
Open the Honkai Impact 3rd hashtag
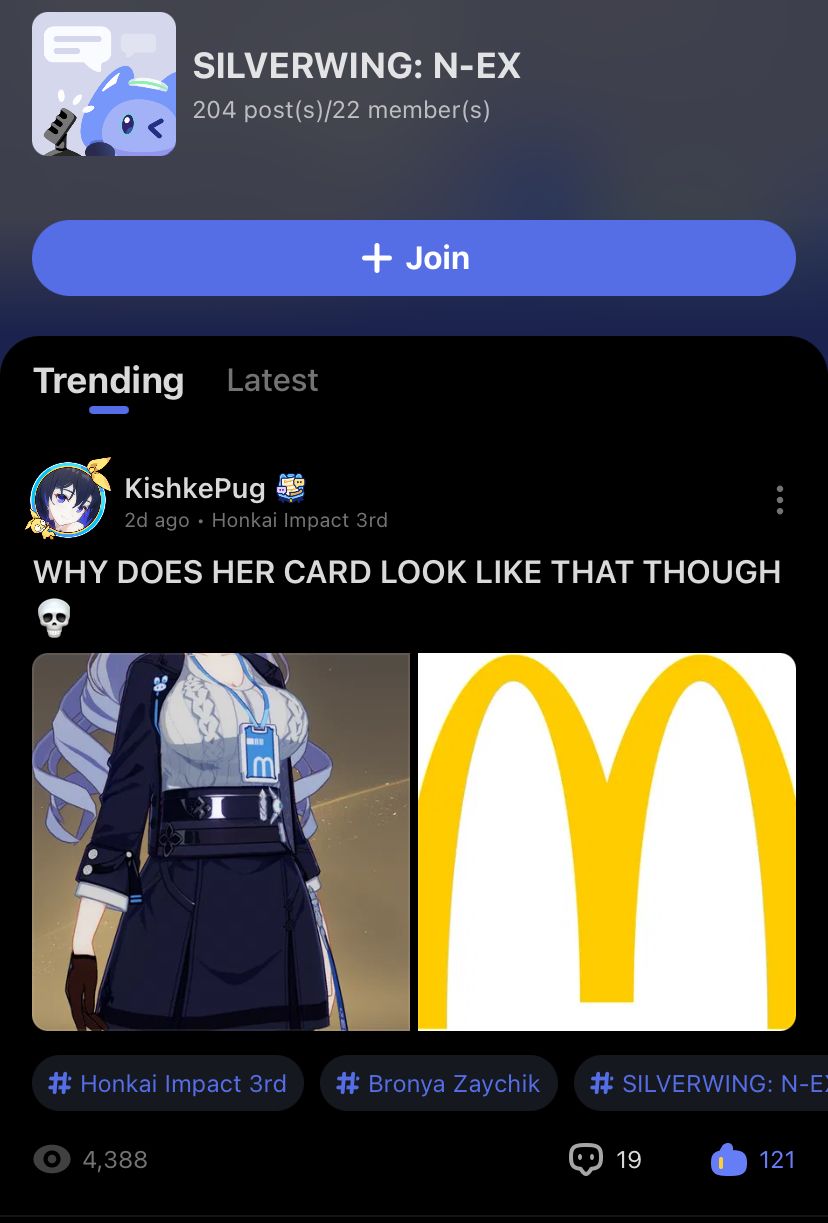[168, 1083]
